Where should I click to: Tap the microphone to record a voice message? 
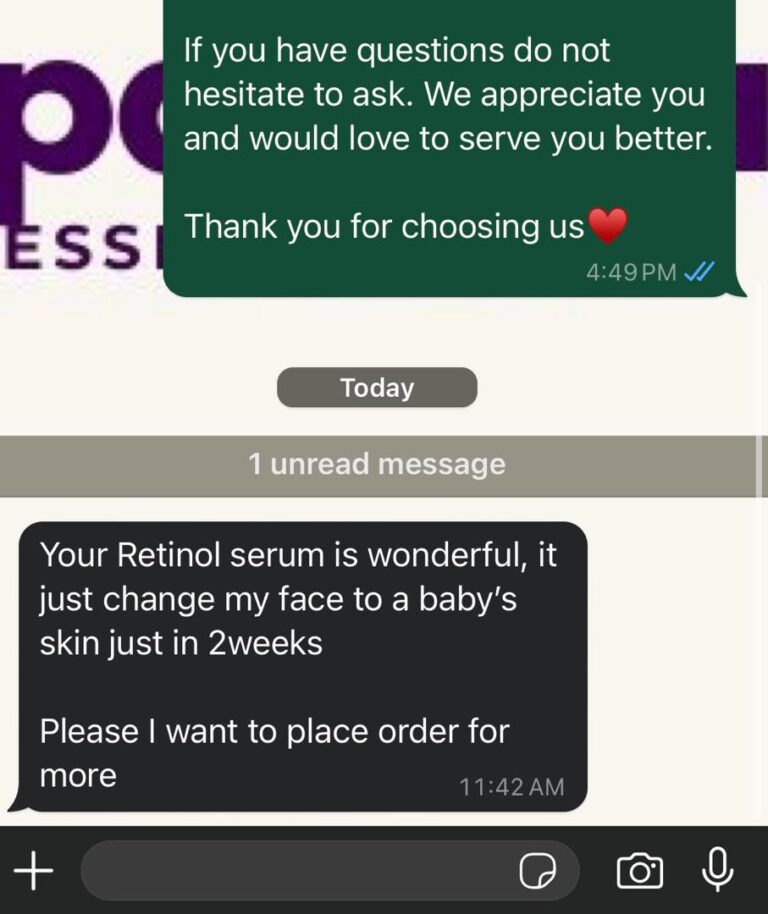click(717, 870)
